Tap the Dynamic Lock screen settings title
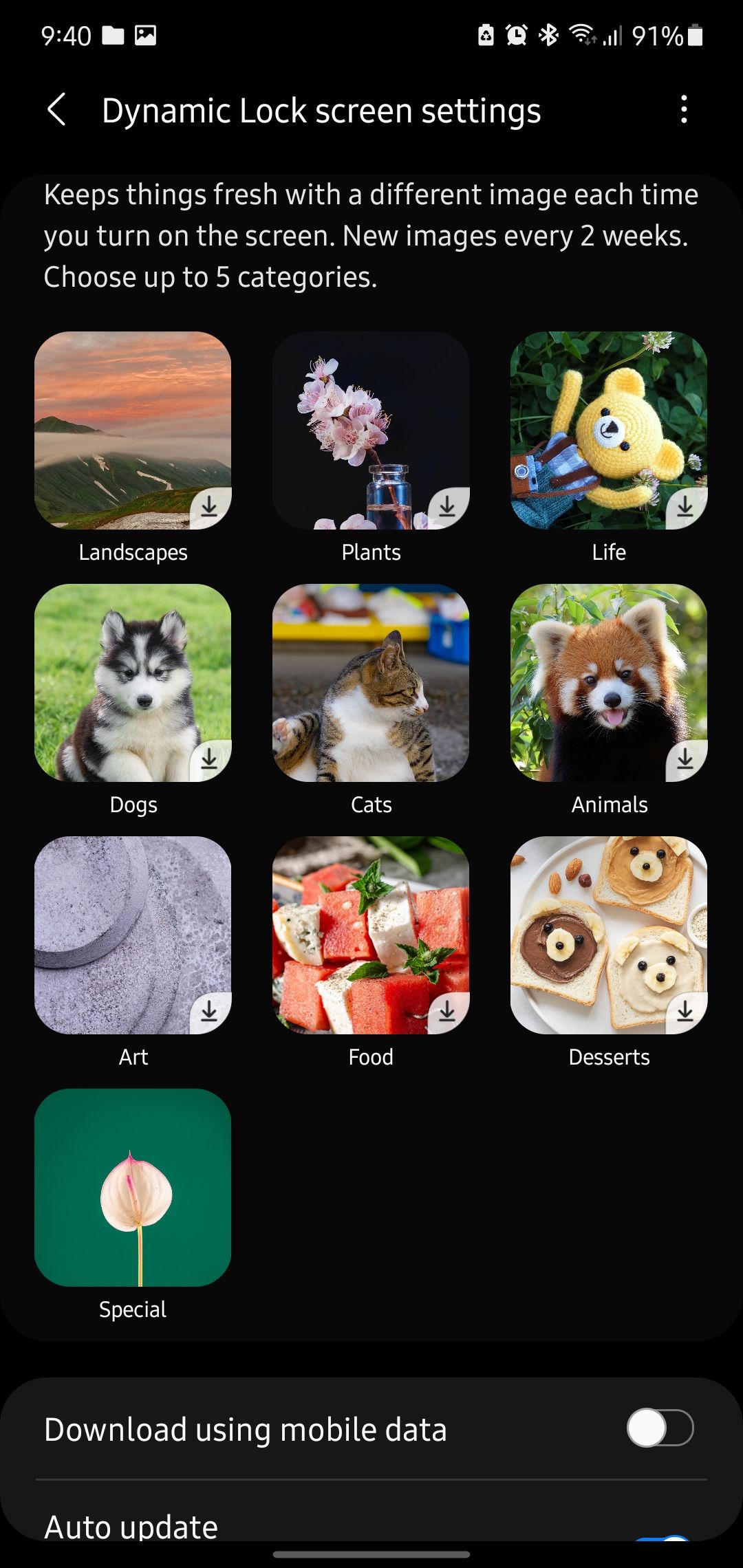Screen dimensions: 743x1568 [x=321, y=110]
